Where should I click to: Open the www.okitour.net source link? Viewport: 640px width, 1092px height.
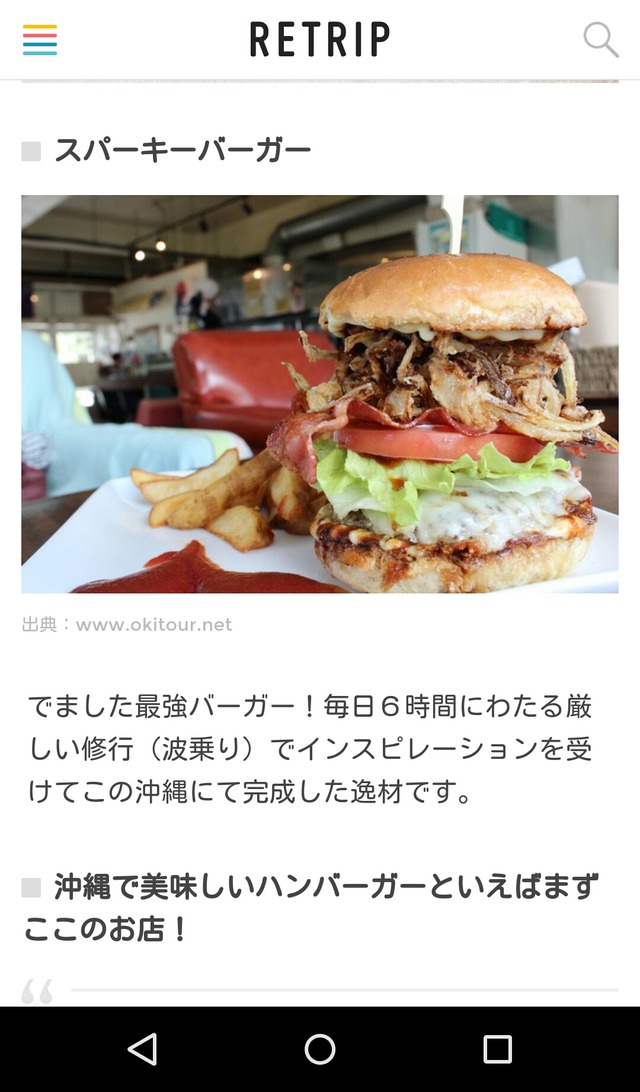tap(154, 625)
